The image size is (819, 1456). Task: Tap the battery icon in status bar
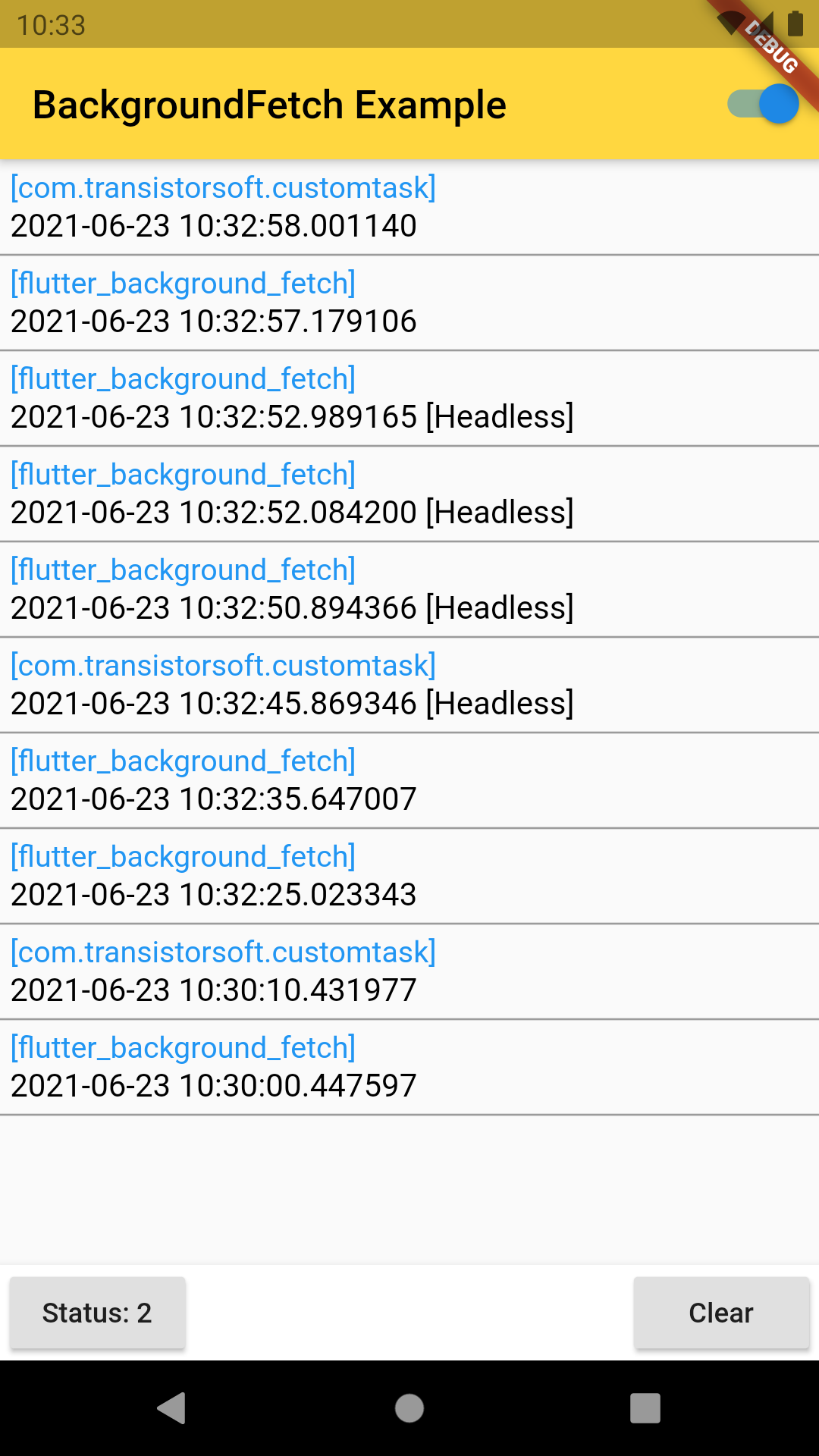click(x=795, y=23)
